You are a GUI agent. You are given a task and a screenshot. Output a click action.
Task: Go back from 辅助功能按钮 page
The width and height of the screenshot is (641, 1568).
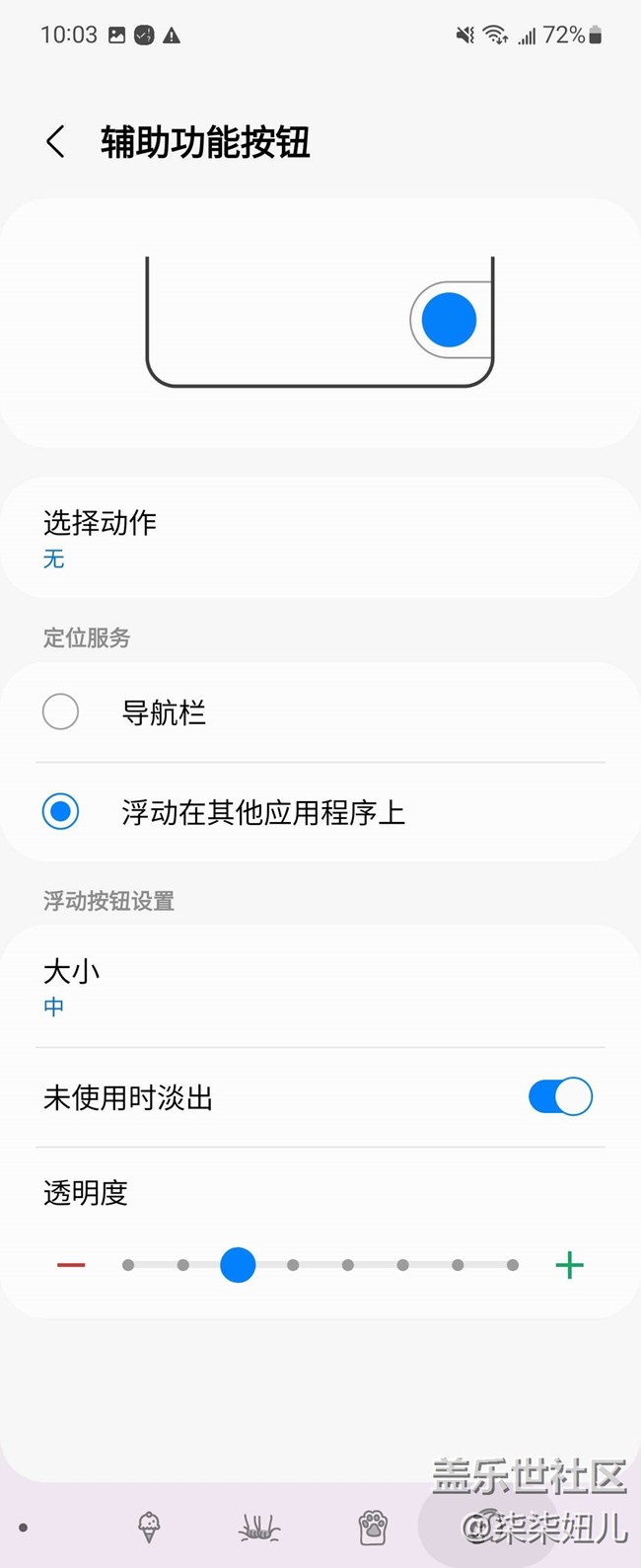(56, 142)
